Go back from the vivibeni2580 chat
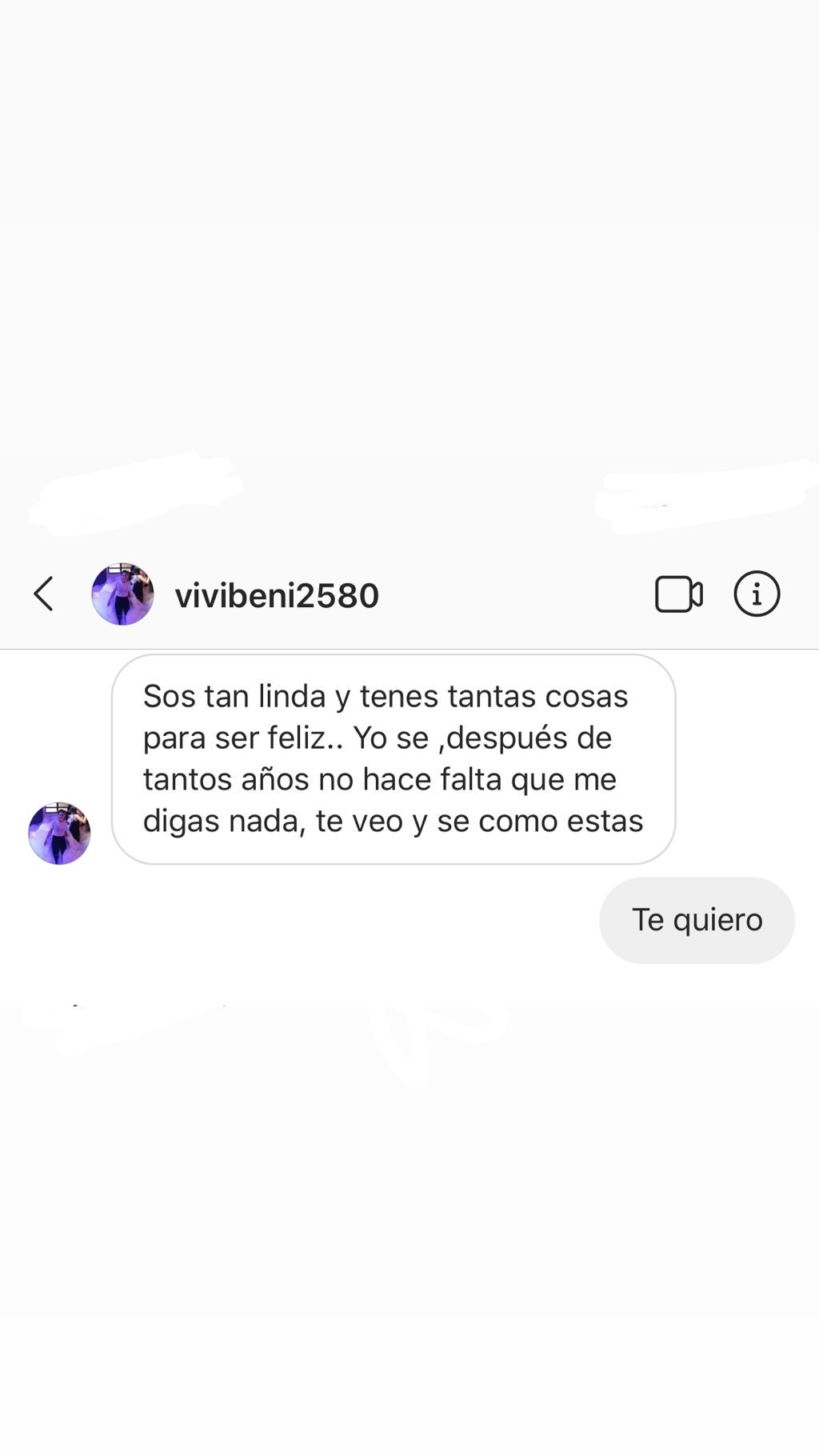 [44, 594]
